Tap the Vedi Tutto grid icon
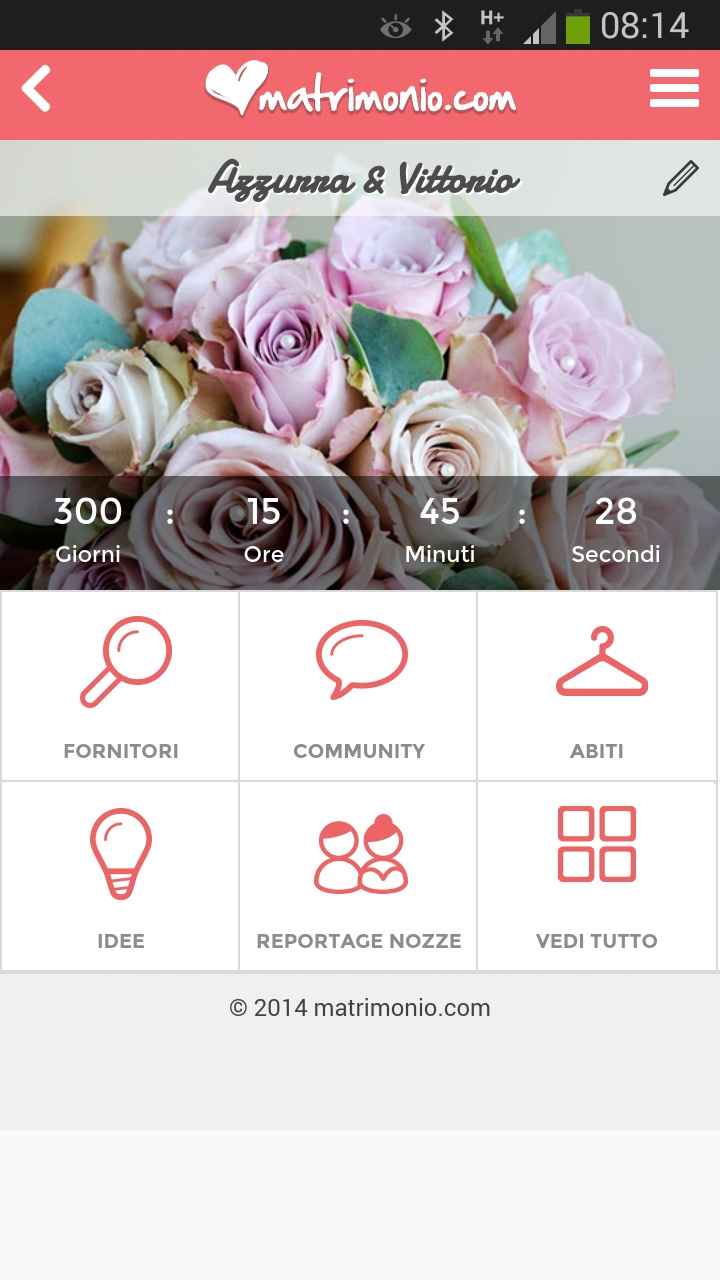Viewport: 720px width, 1280px height. 598,845
